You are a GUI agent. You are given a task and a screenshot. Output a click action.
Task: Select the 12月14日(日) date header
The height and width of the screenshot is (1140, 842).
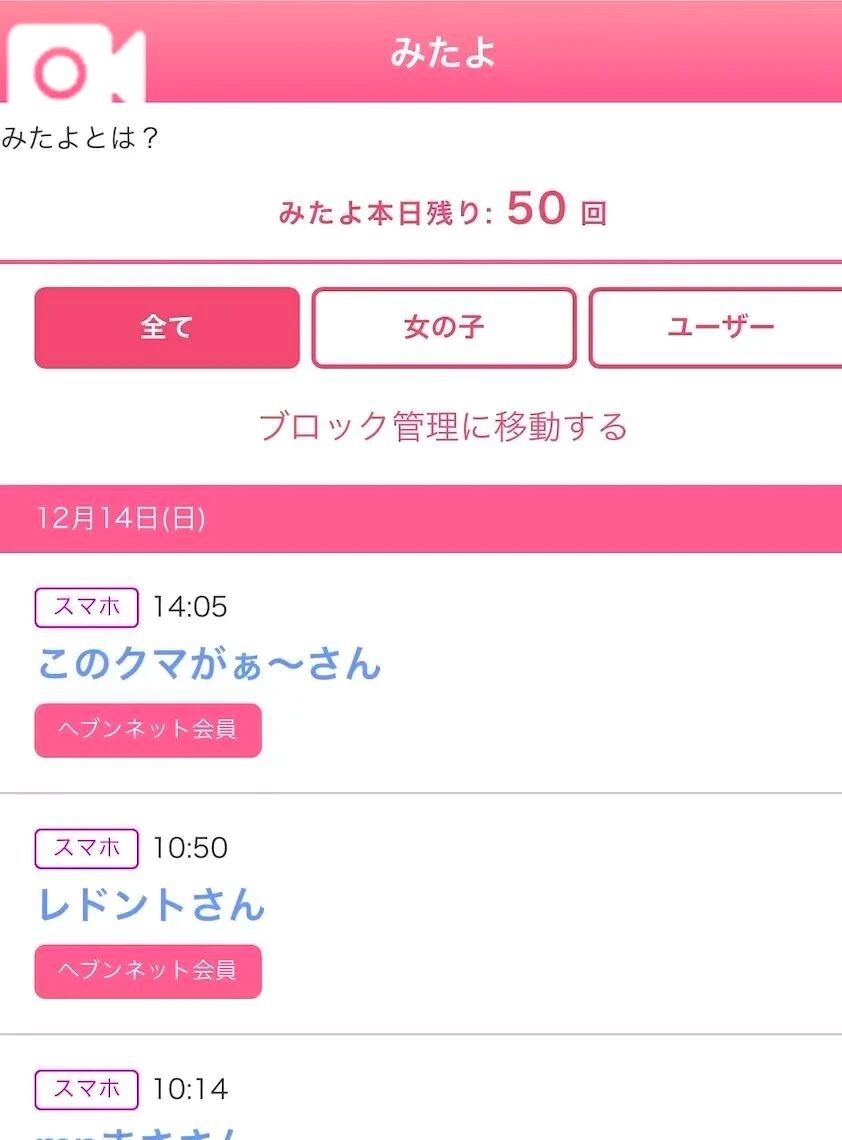120,518
